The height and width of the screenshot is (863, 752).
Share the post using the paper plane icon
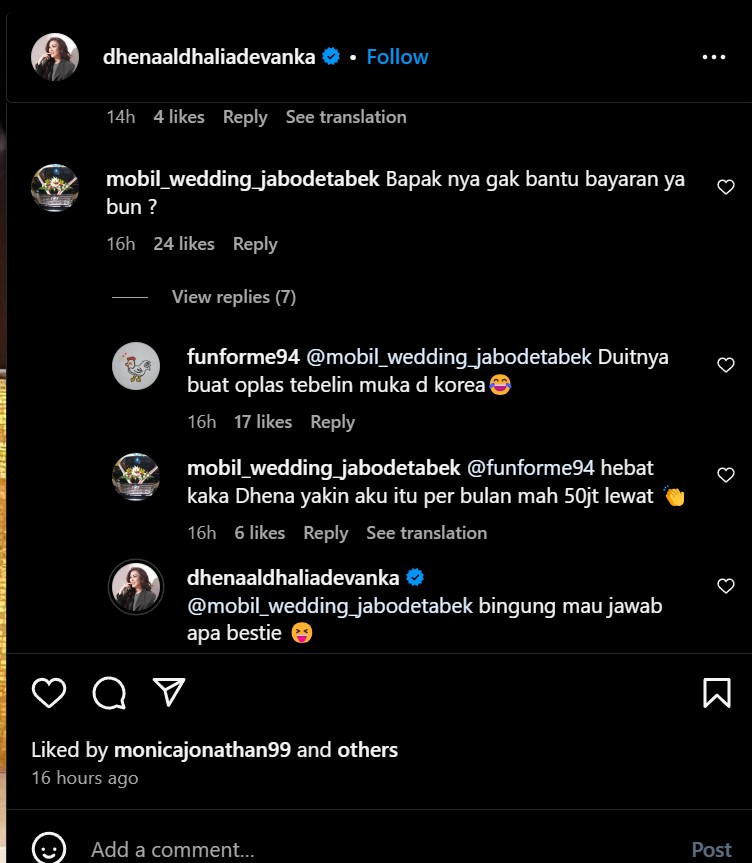coord(170,692)
